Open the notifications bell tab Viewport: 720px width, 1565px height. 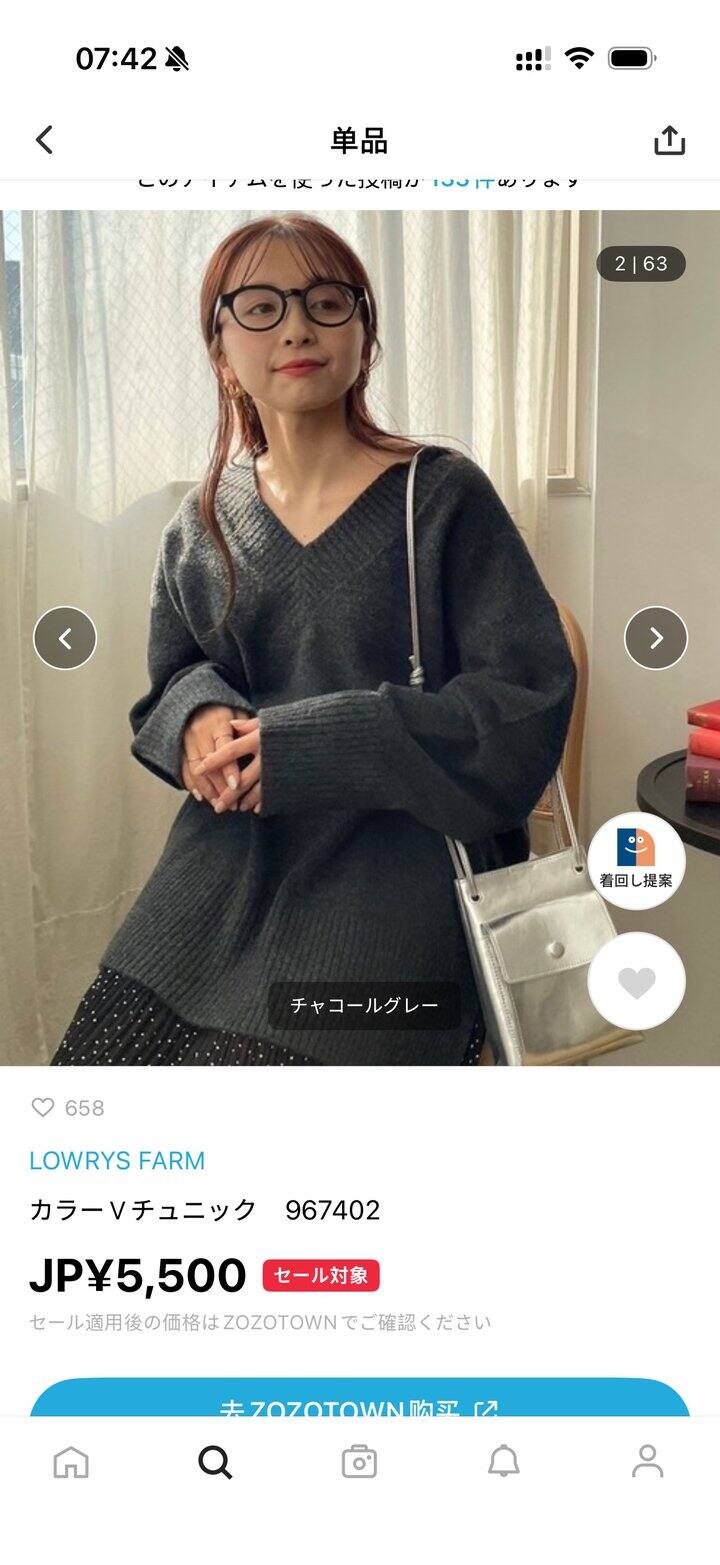503,1462
